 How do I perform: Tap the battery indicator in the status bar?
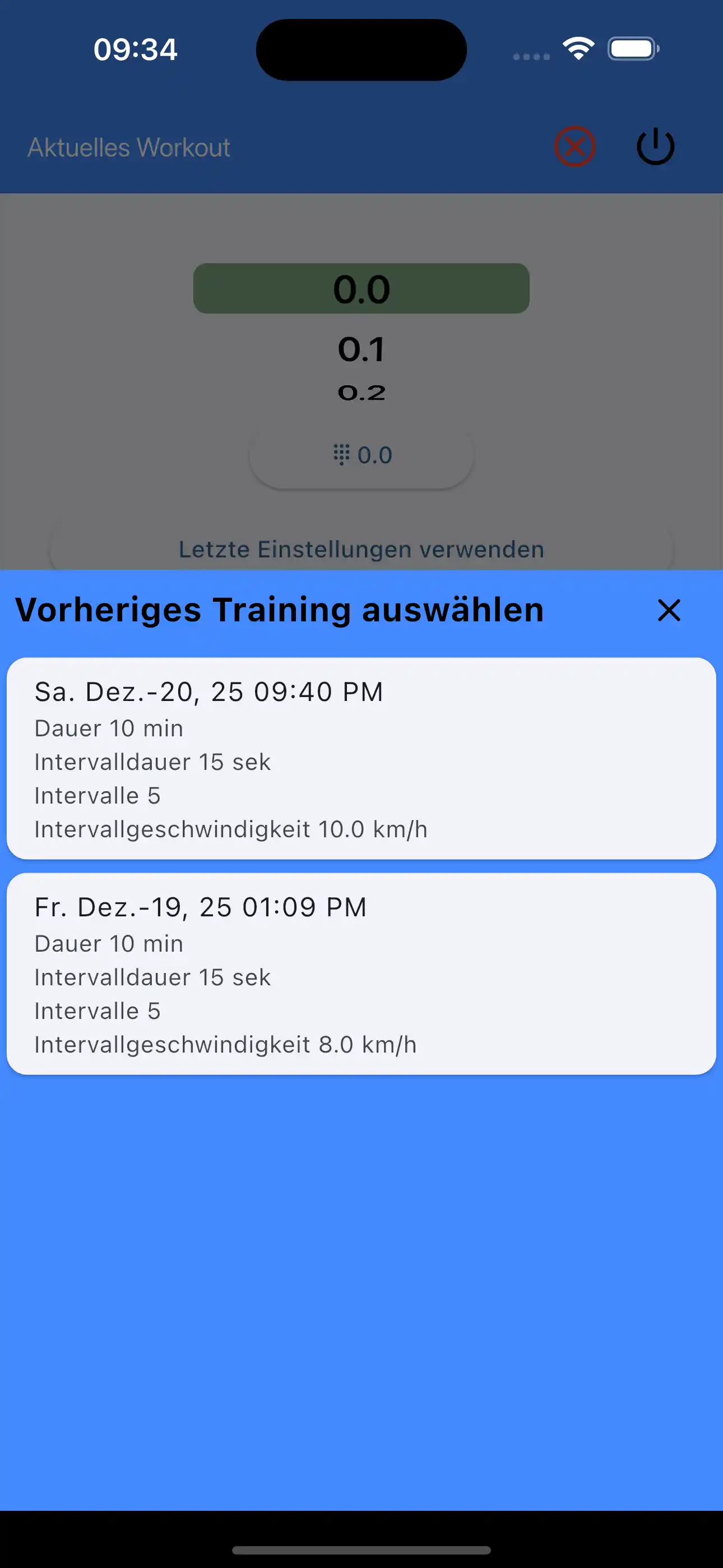tap(632, 49)
